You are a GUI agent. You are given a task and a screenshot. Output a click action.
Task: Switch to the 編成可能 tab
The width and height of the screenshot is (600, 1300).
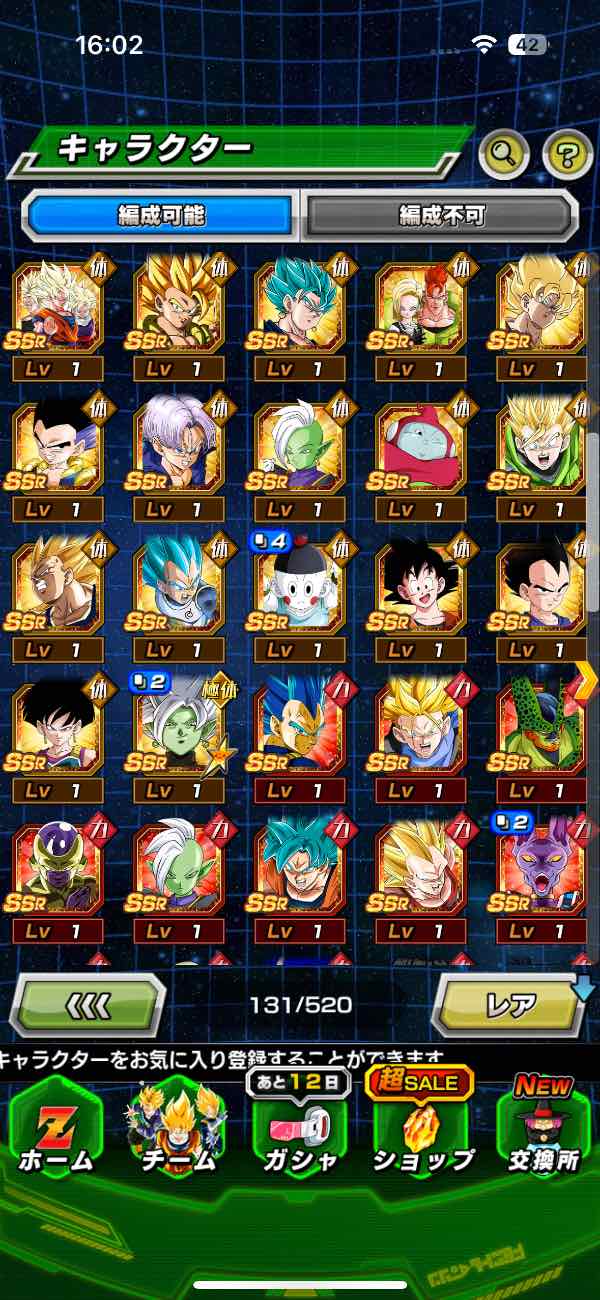click(161, 215)
